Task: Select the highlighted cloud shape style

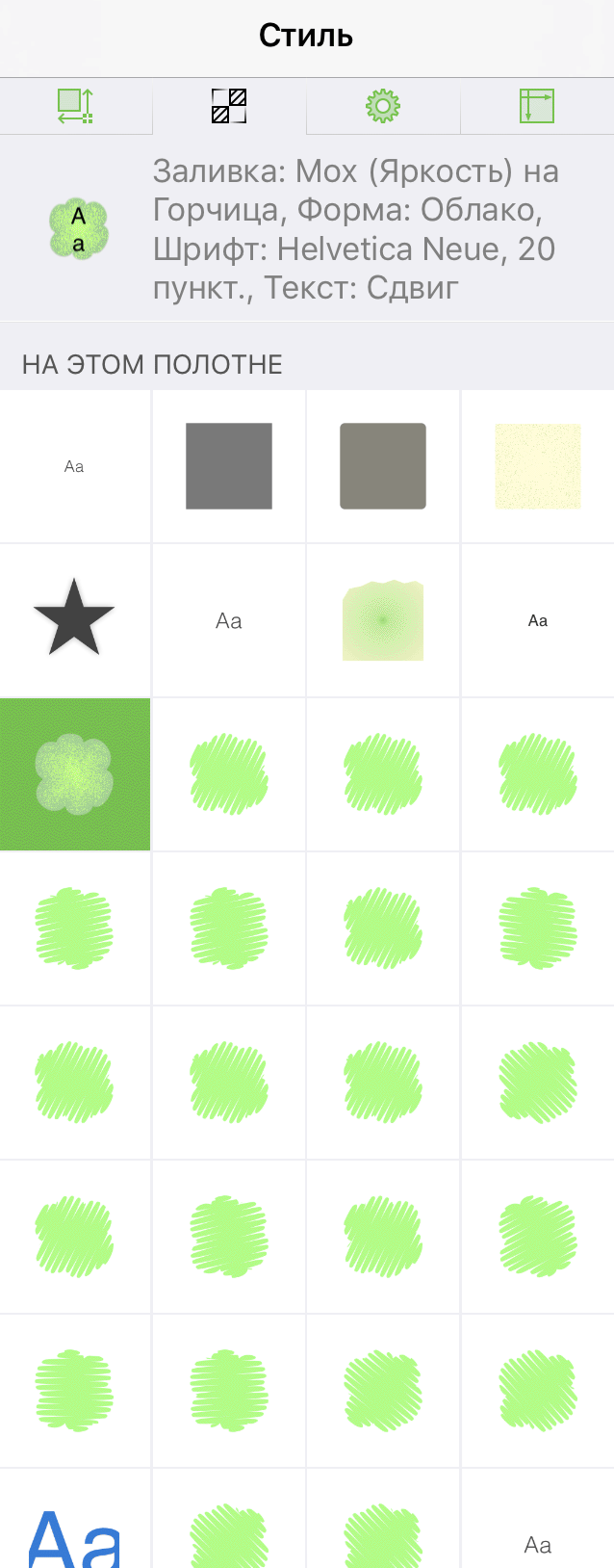Action: [74, 774]
